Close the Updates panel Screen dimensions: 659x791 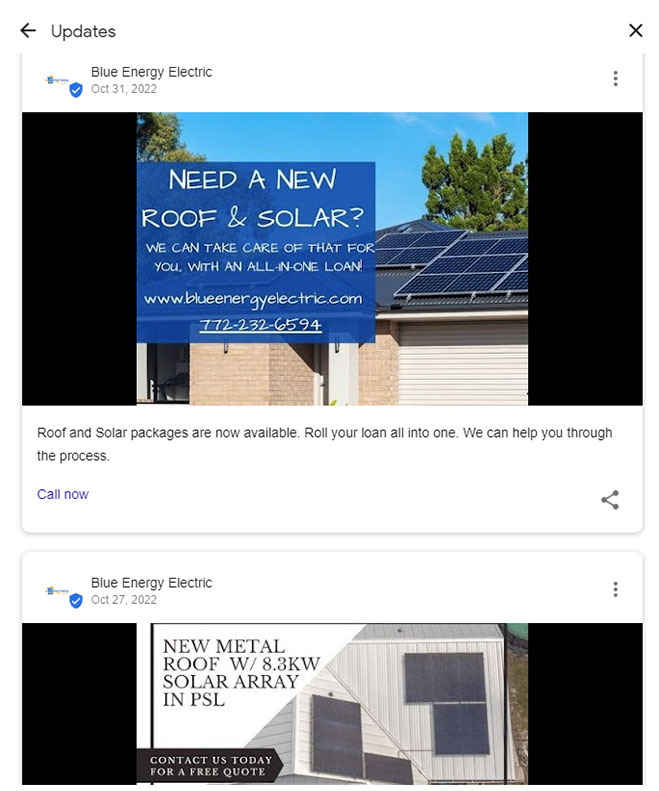(x=635, y=31)
